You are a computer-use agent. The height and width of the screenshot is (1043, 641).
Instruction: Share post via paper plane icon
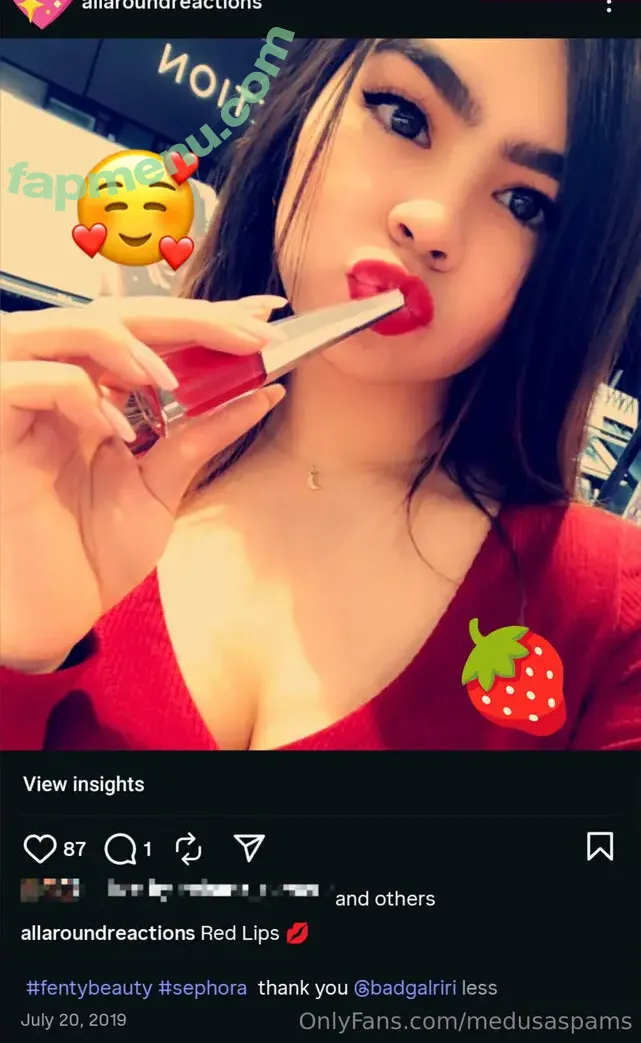[x=248, y=849]
